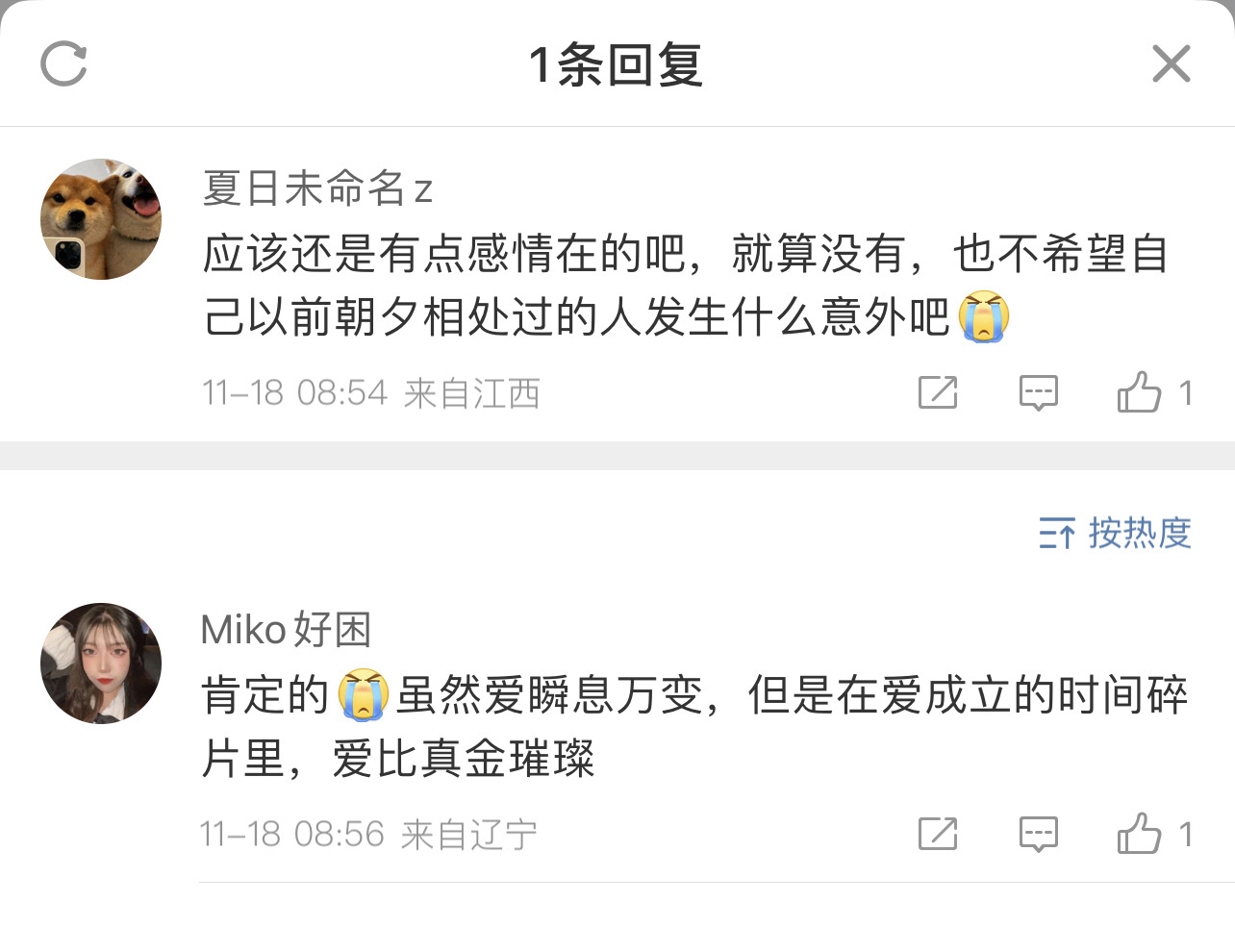1235x952 pixels.
Task: Repost 夏日未命名z's comment
Action: coord(938,392)
